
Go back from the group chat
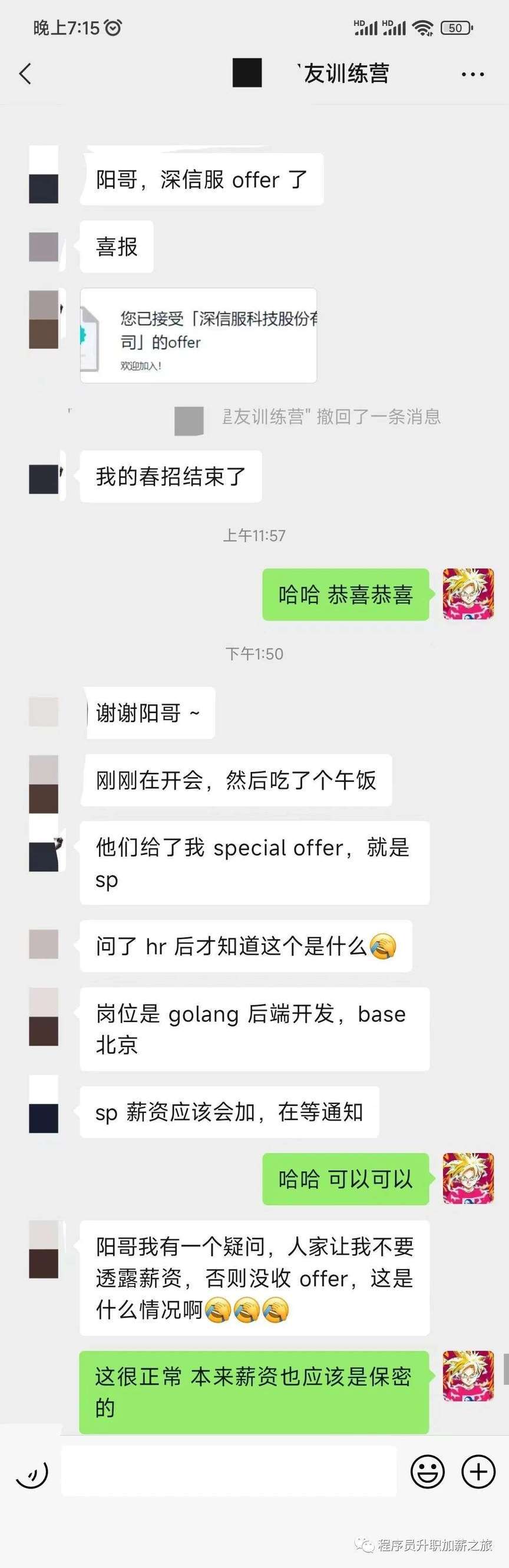[25, 74]
